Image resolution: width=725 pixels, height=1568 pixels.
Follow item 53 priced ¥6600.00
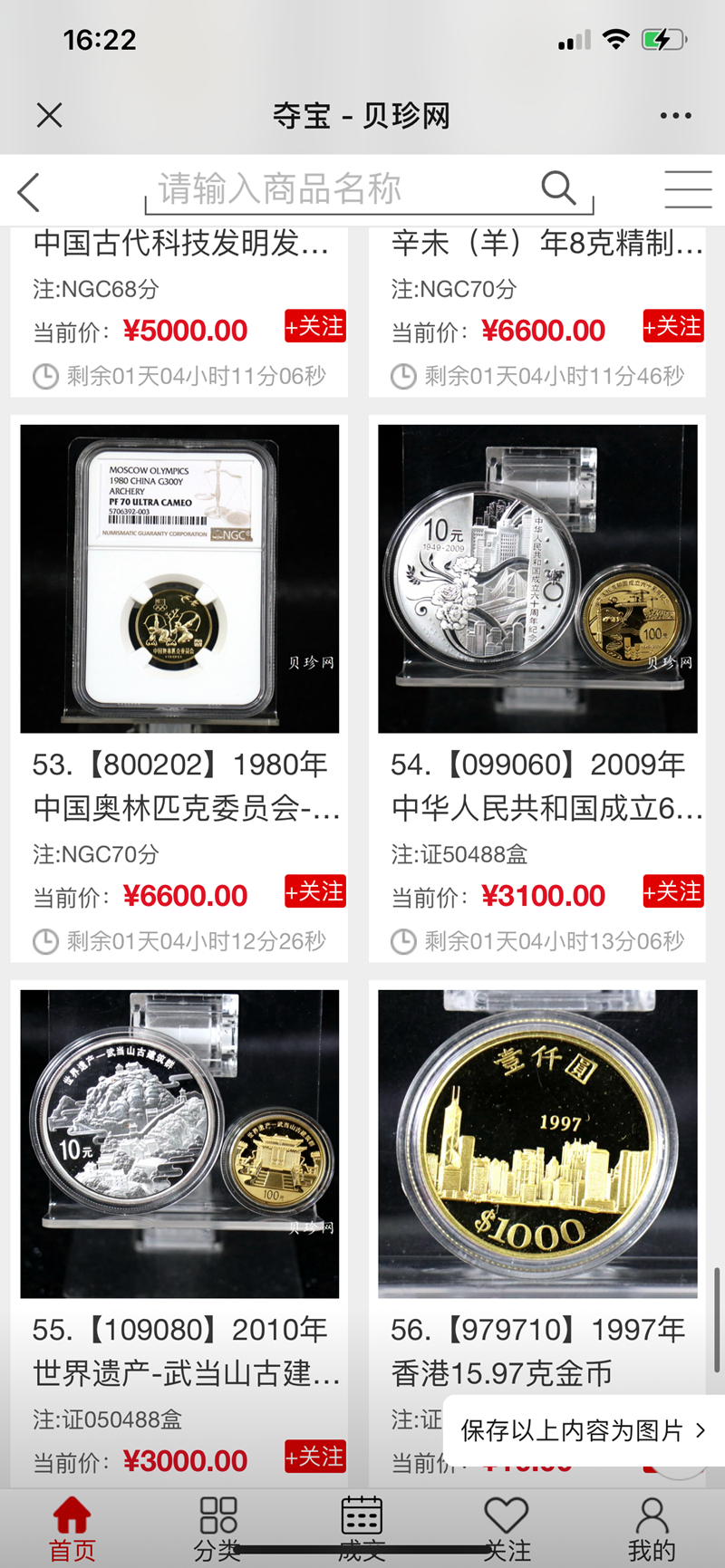(x=315, y=892)
